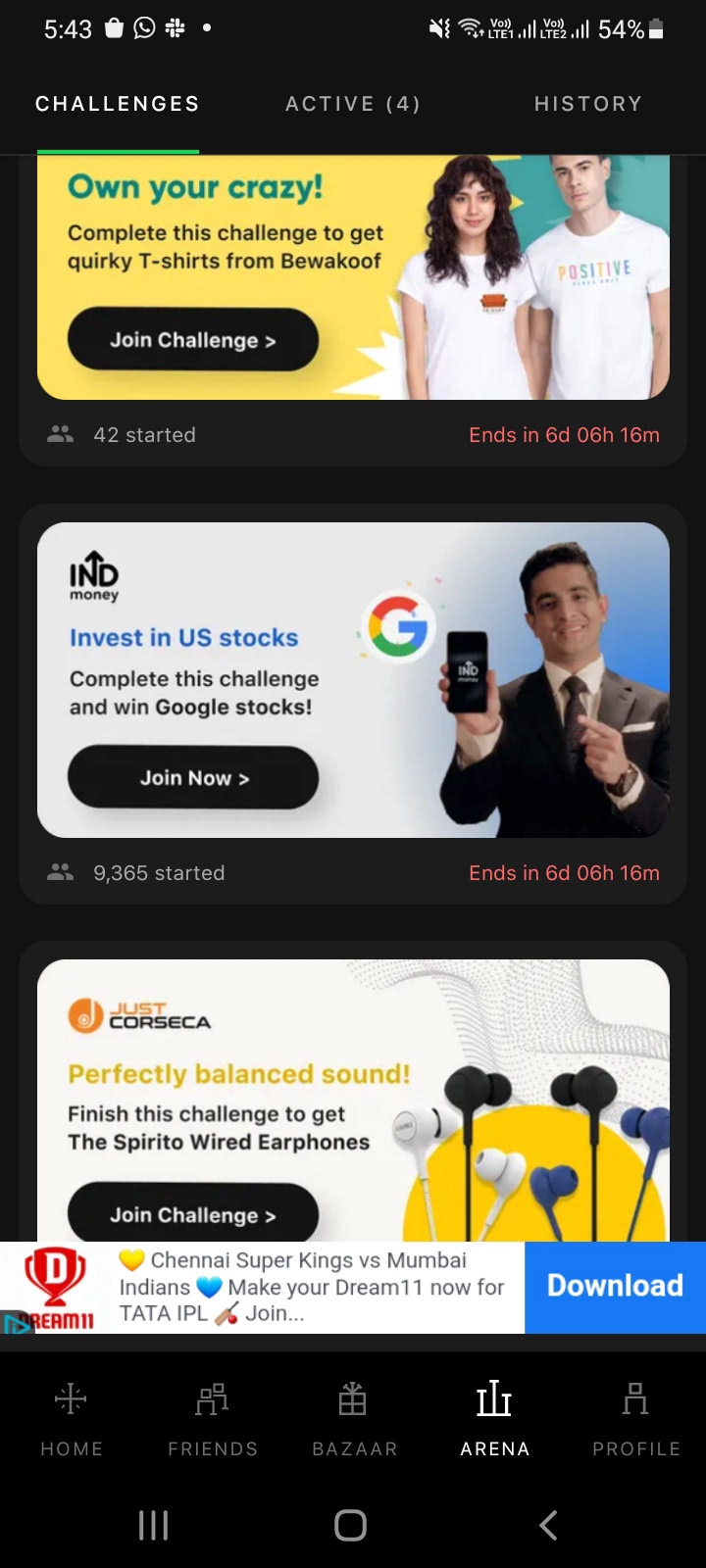This screenshot has height=1568, width=706.
Task: Select the Arena tab
Action: (495, 1421)
